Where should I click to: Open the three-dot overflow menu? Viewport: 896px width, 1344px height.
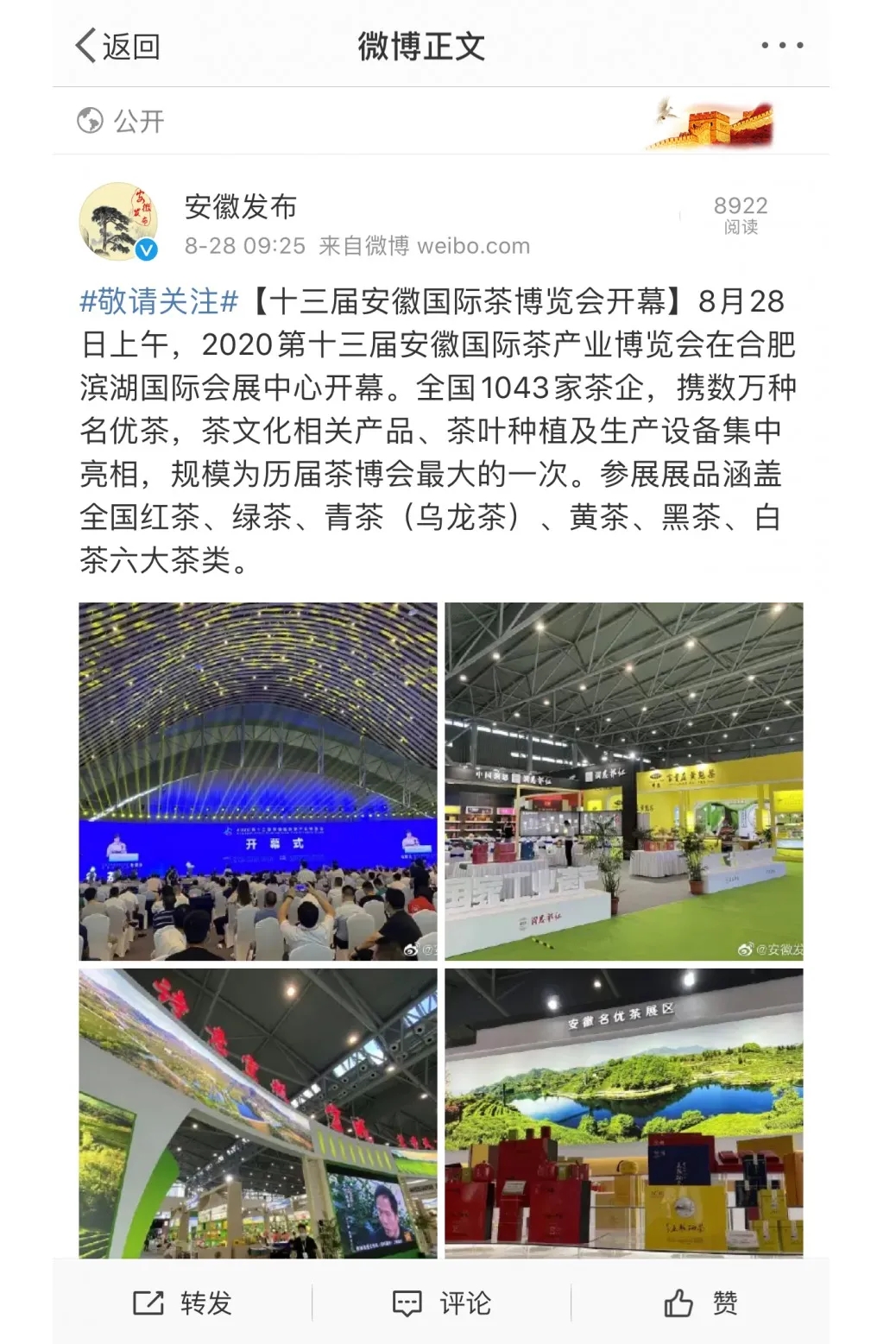pyautogui.click(x=782, y=46)
